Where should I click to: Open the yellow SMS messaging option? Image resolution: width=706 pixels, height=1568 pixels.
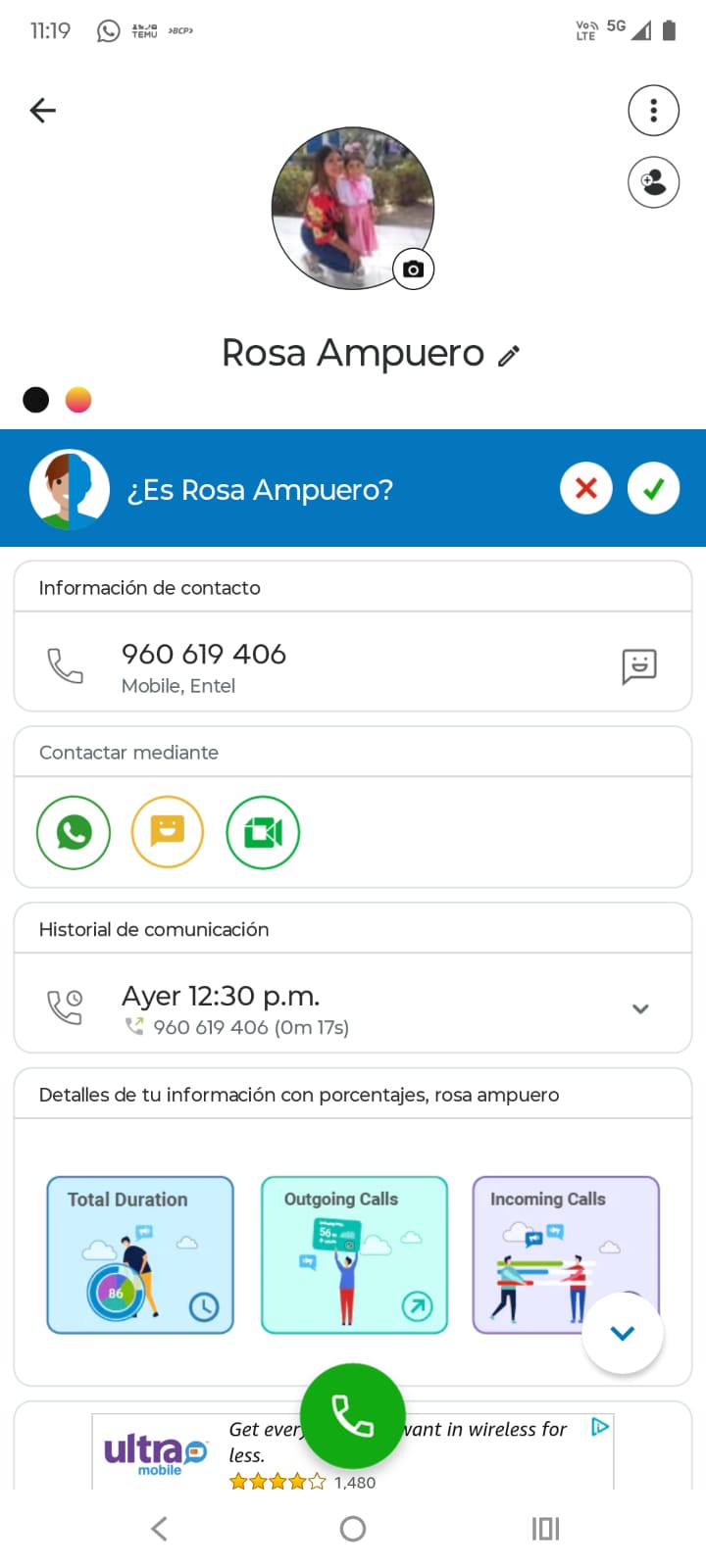[x=168, y=833]
